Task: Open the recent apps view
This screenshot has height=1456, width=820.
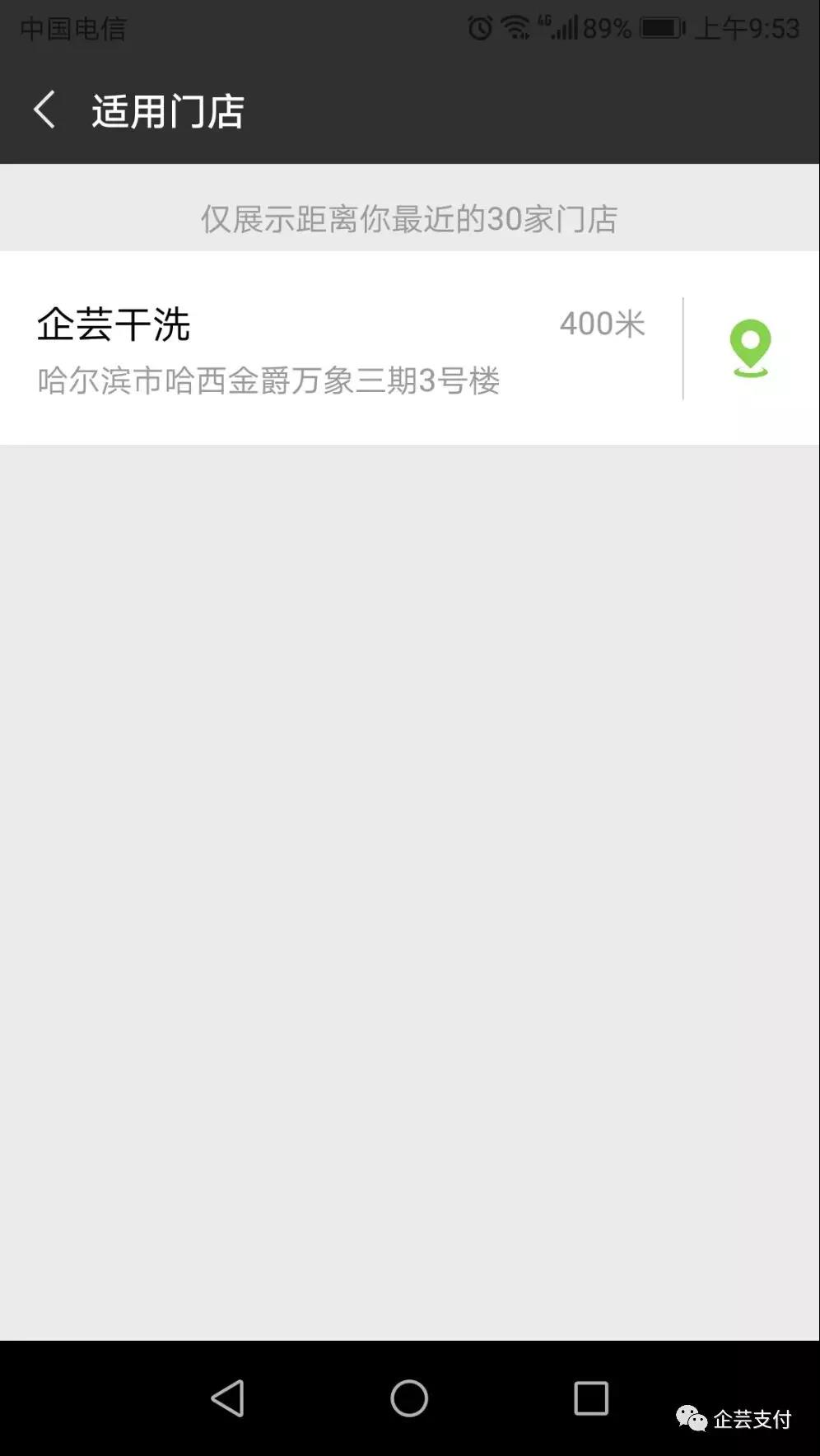Action: coord(590,1398)
